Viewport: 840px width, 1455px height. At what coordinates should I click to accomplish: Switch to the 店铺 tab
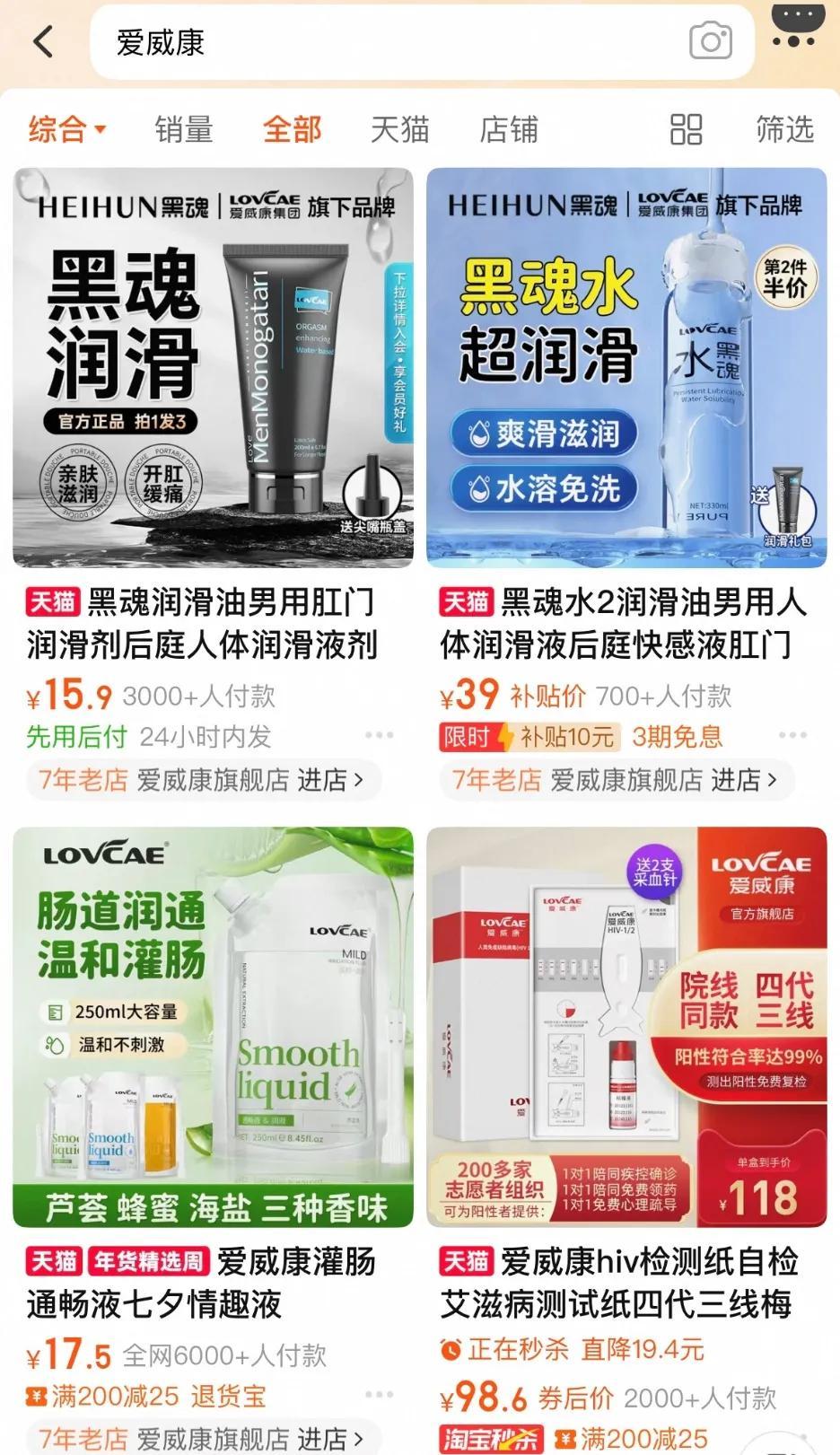click(508, 129)
